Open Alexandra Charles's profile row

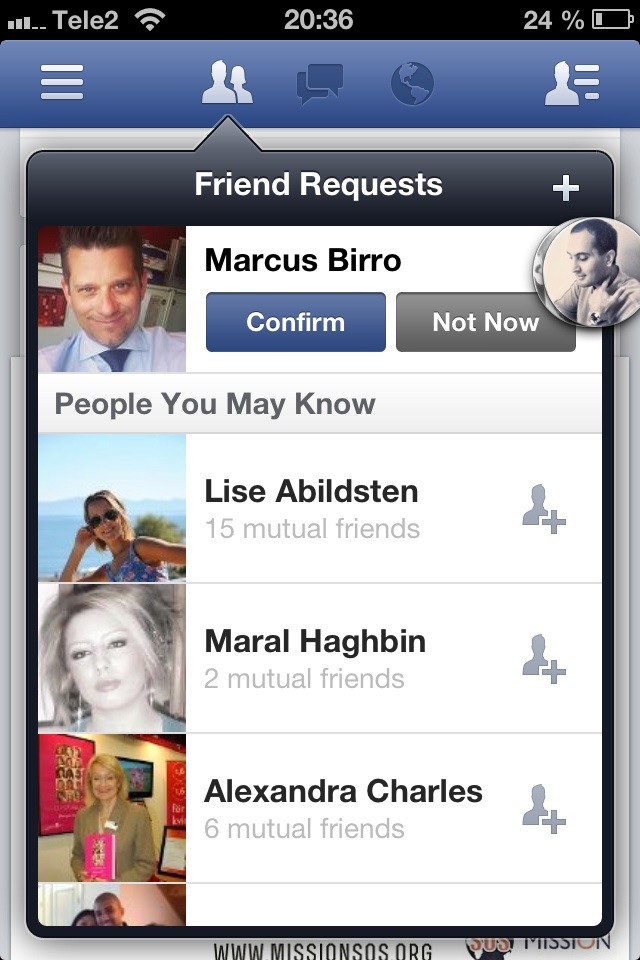pos(330,808)
